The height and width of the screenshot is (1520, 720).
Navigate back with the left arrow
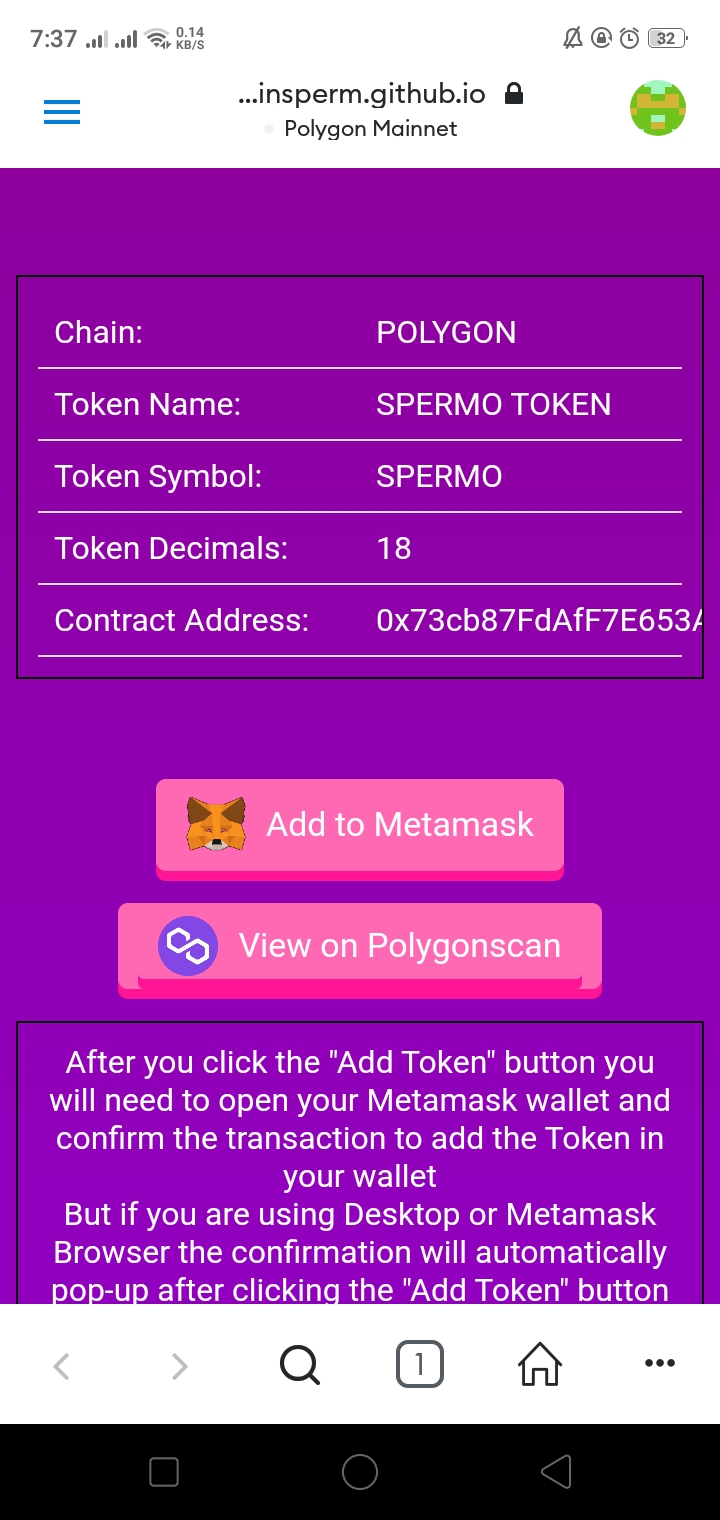(61, 1362)
